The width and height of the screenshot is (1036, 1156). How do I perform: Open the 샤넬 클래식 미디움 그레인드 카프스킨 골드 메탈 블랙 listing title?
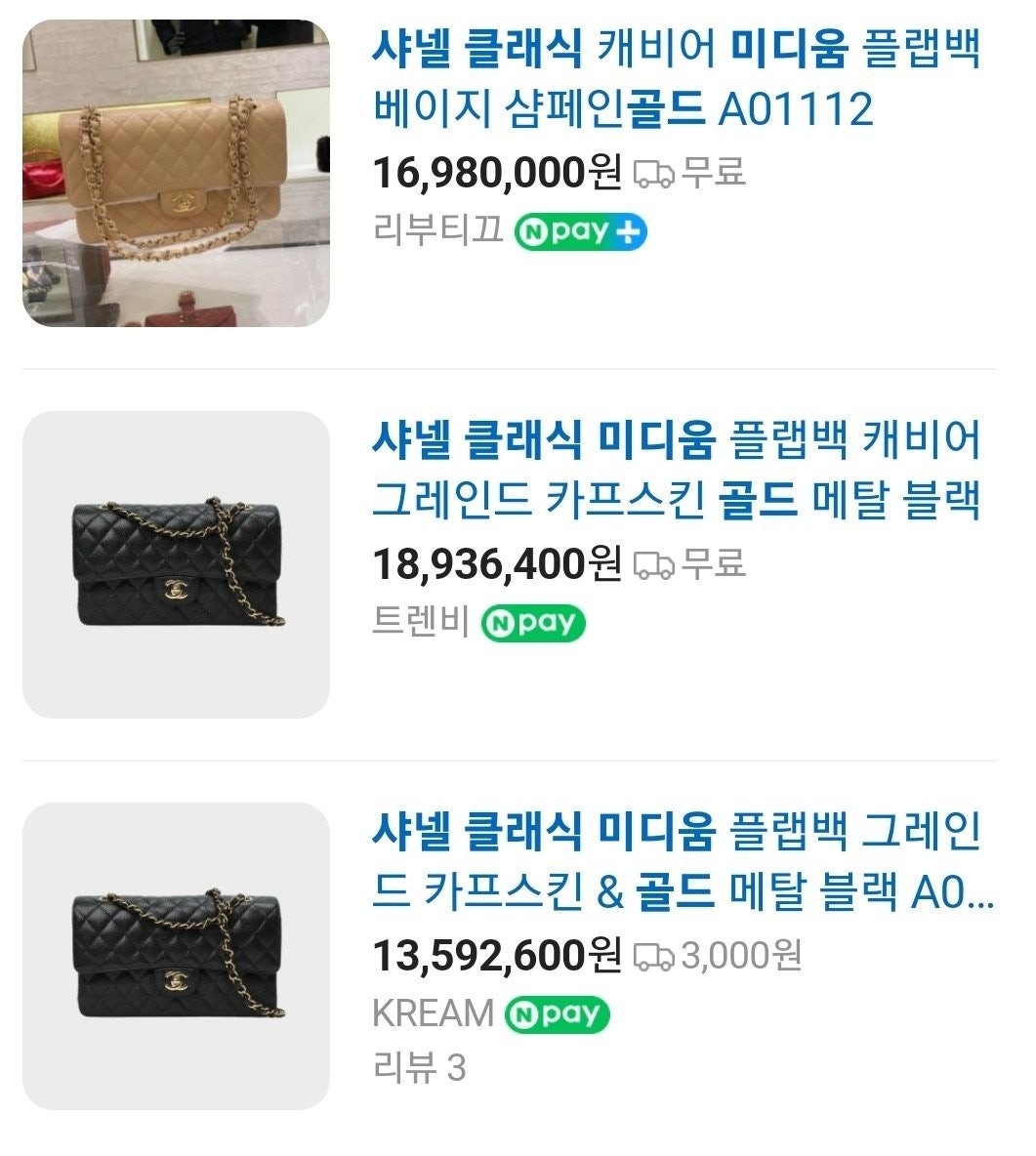coord(676,470)
